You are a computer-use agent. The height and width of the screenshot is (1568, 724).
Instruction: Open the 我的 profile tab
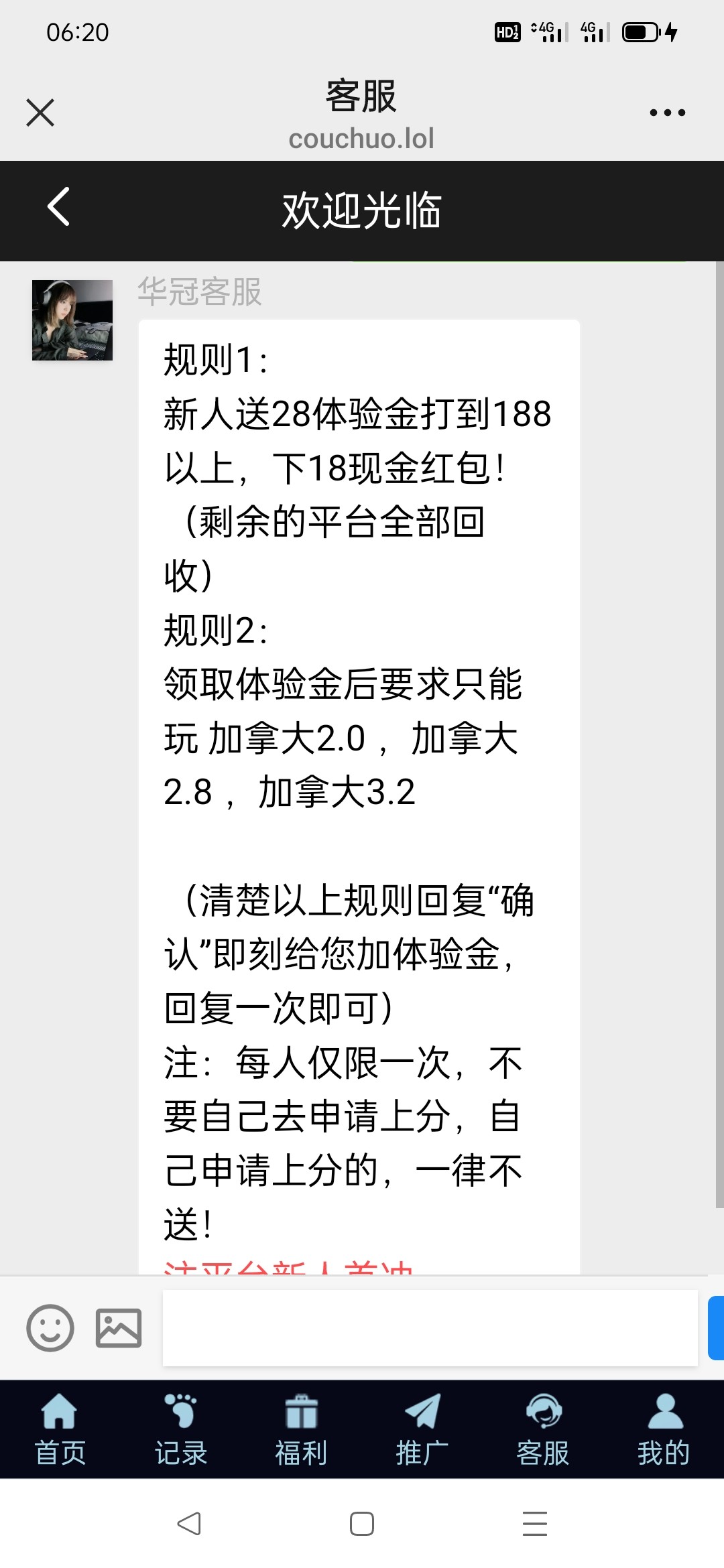664,1429
